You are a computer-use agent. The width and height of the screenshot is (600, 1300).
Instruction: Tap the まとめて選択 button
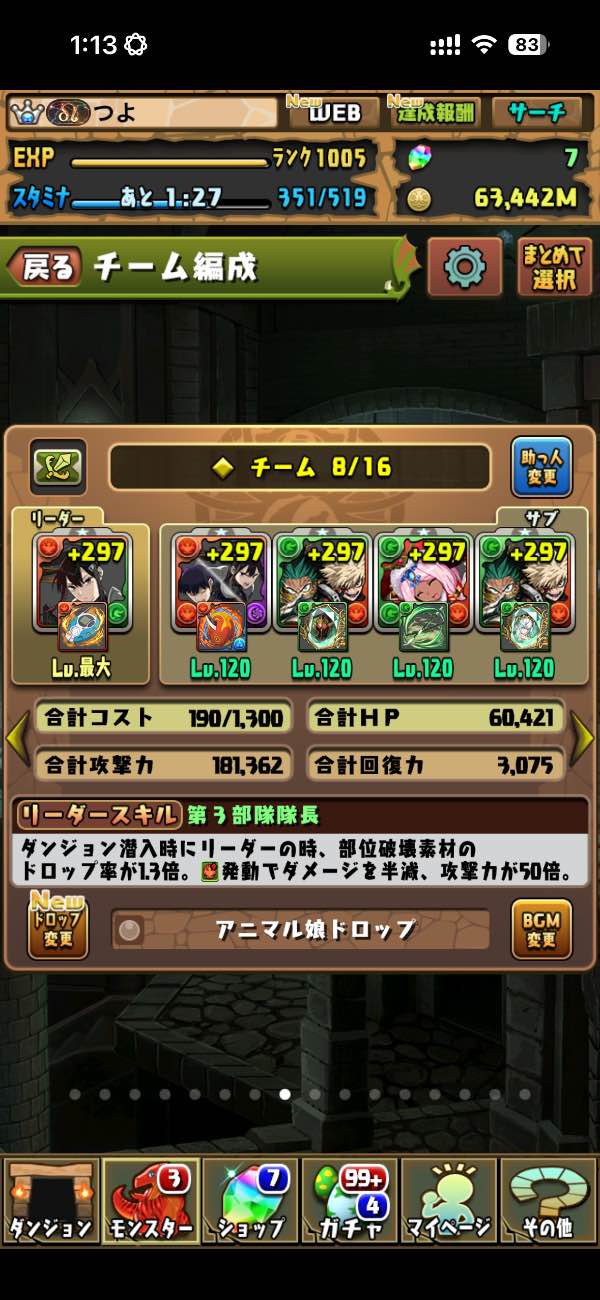[x=554, y=267]
